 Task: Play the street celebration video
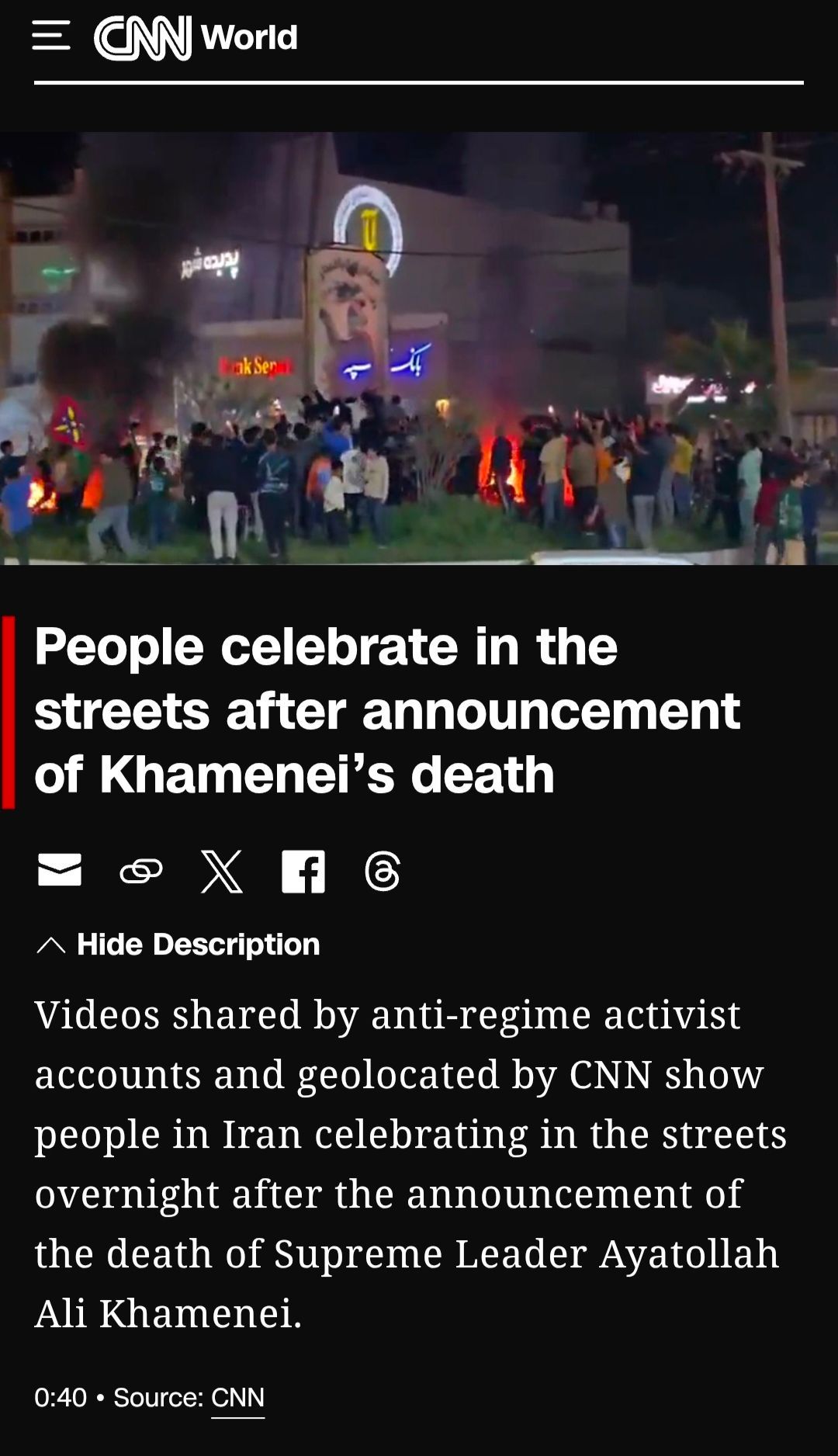(419, 348)
